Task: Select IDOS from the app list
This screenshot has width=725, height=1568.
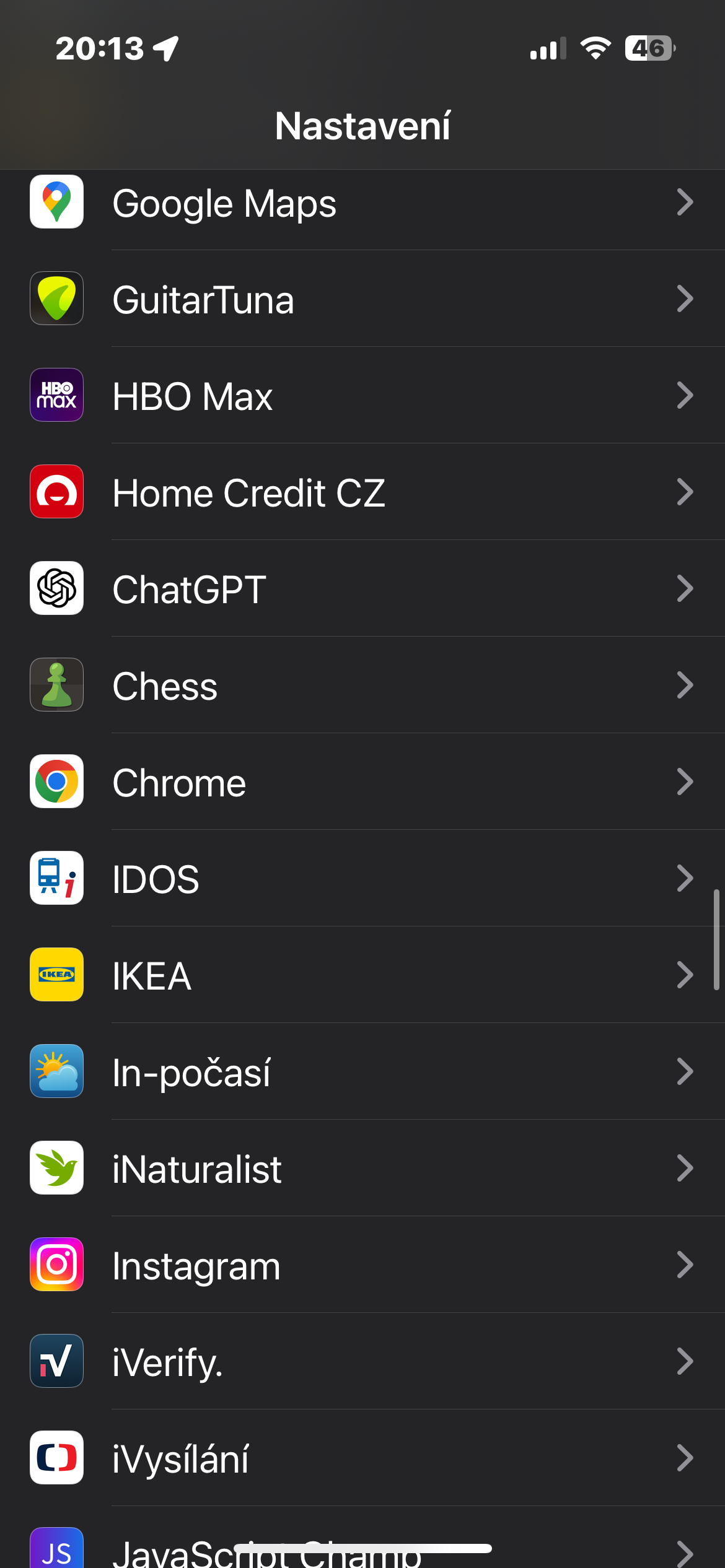Action: 362,879
